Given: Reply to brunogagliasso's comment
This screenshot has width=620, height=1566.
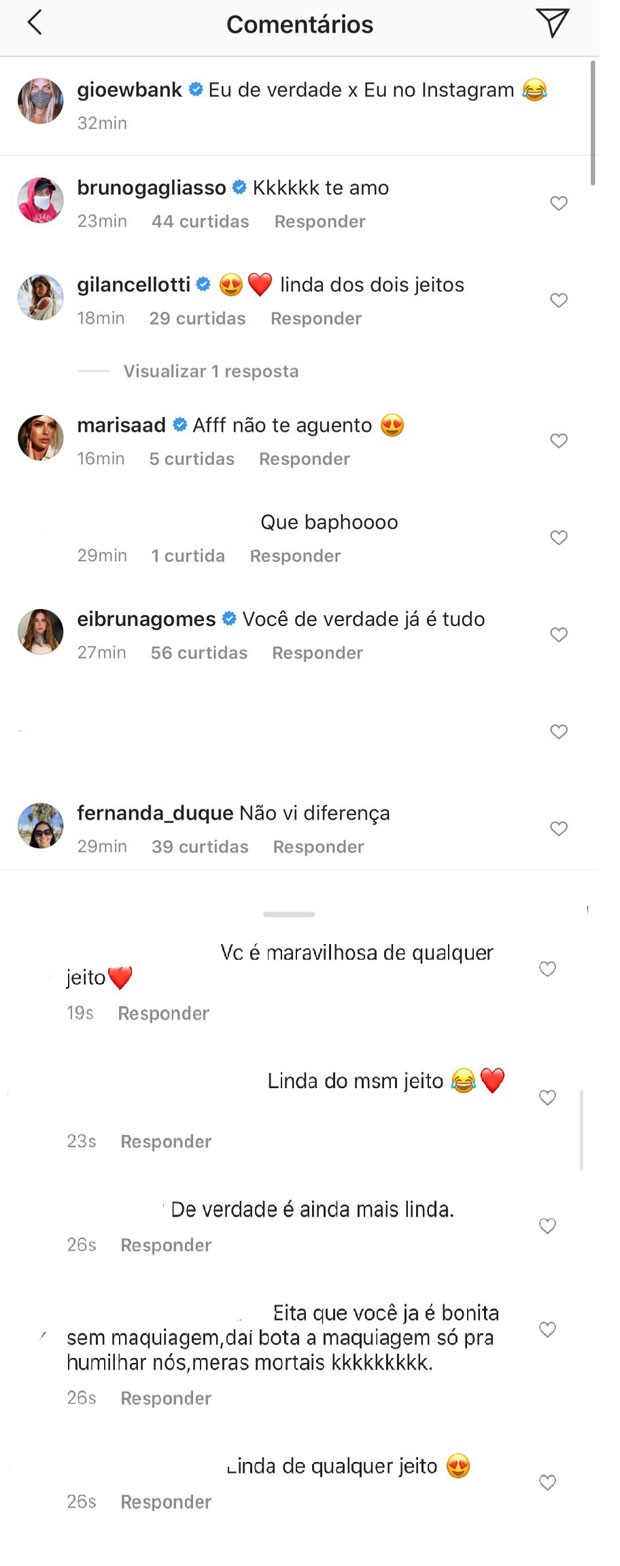Looking at the screenshot, I should coord(319,221).
